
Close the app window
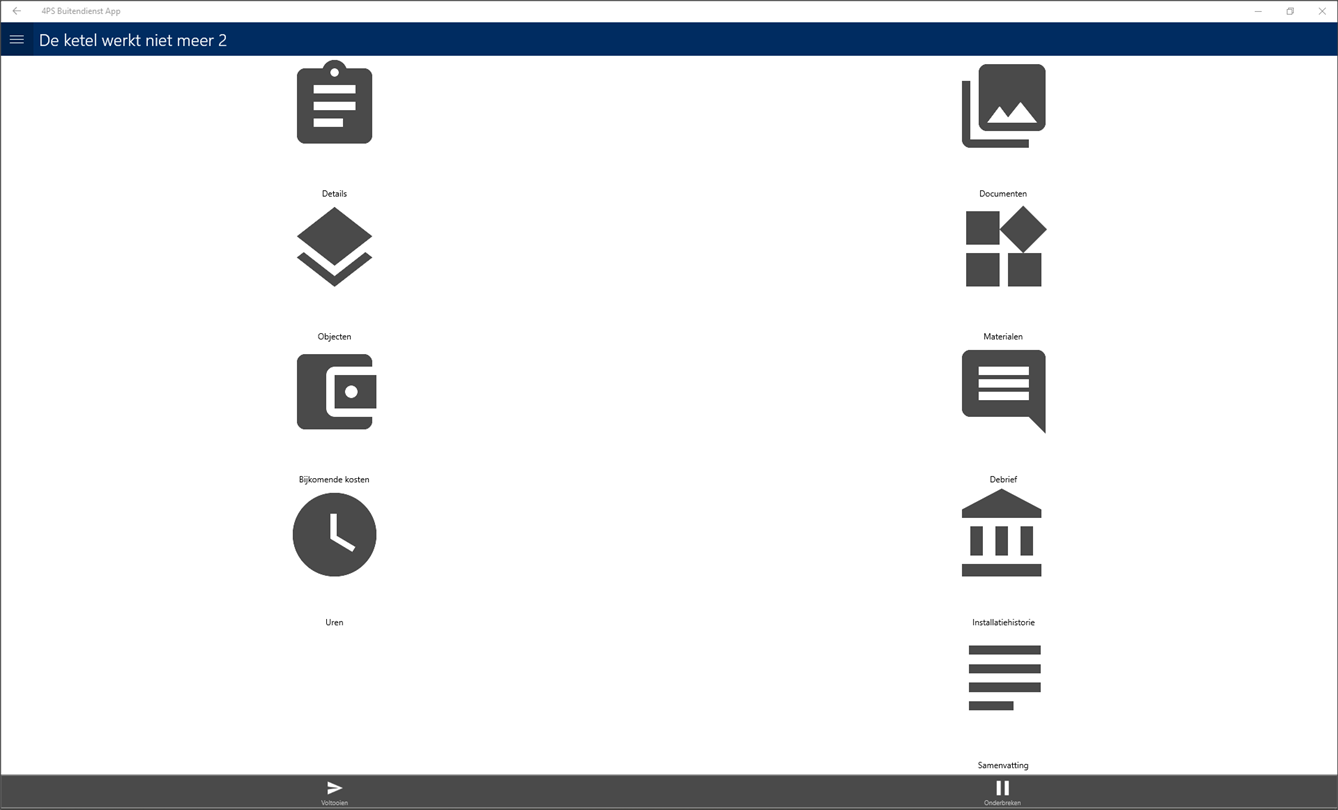coord(1321,11)
